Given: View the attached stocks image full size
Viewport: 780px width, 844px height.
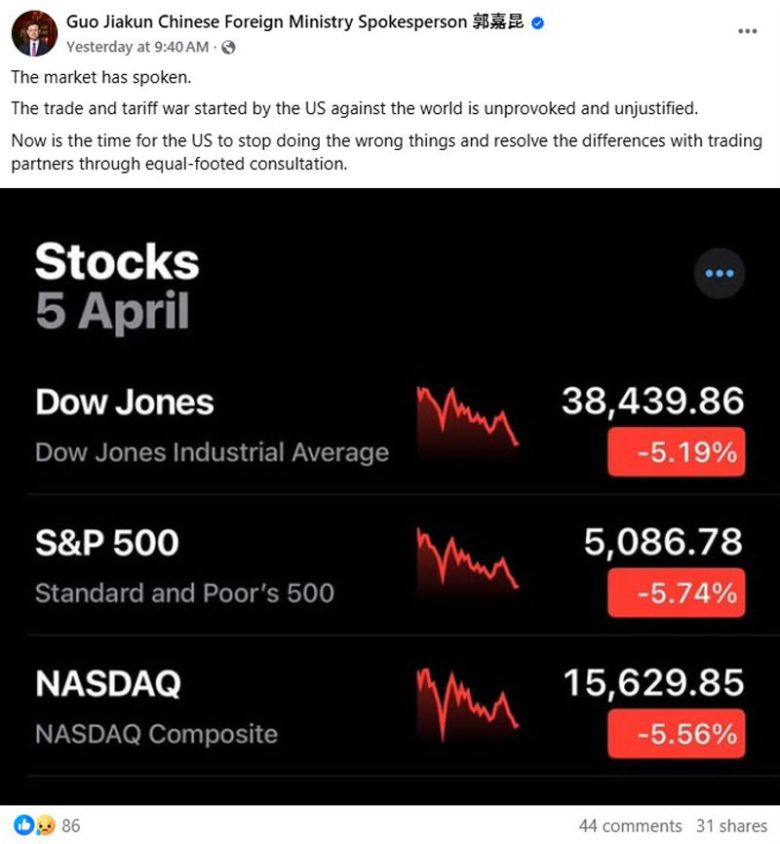Looking at the screenshot, I should point(390,495).
